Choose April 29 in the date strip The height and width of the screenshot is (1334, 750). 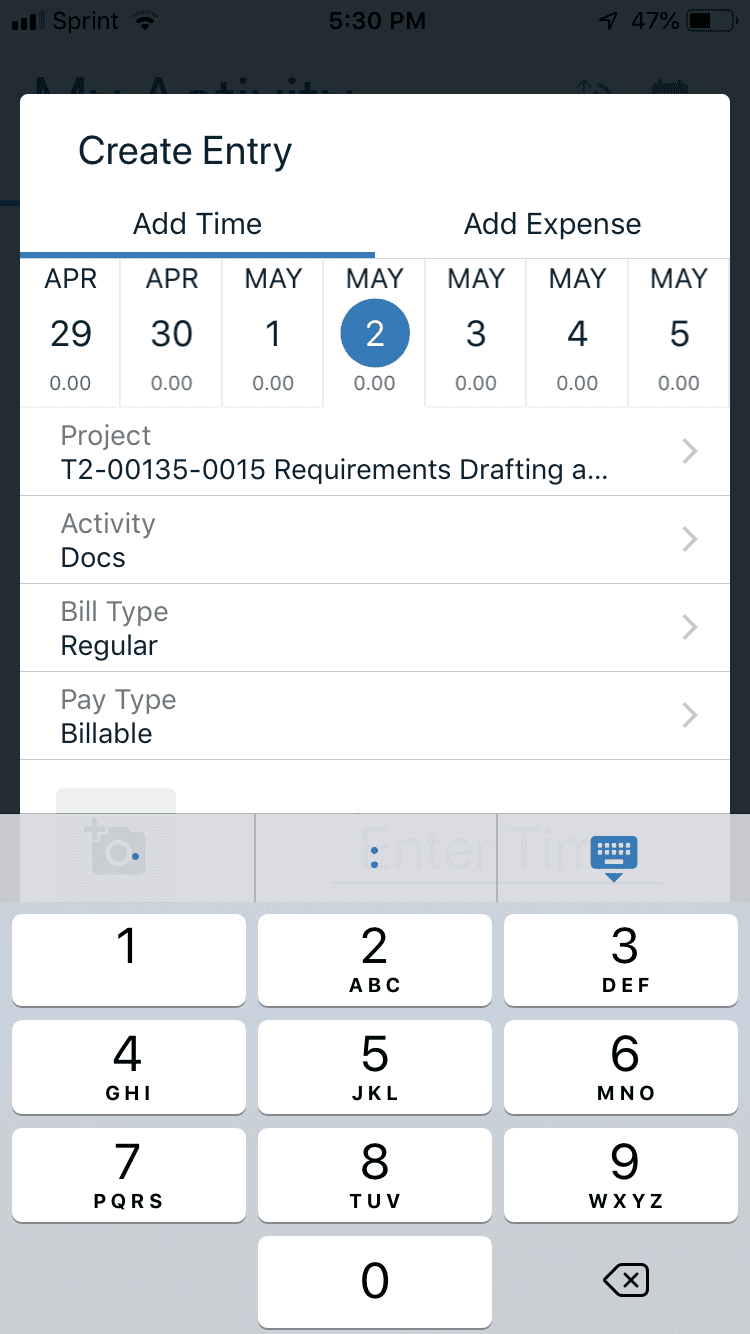coord(70,332)
